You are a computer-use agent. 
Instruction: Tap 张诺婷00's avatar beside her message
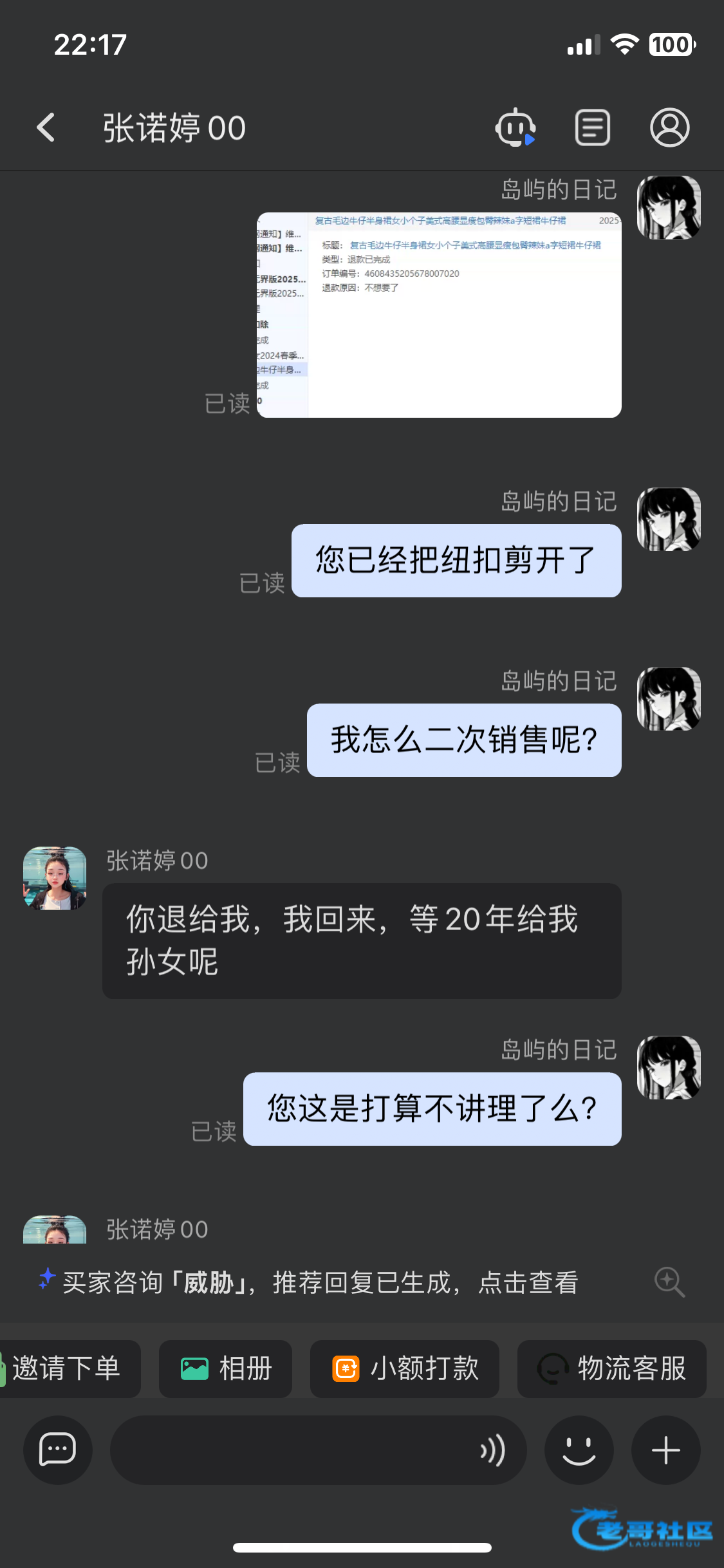point(55,878)
